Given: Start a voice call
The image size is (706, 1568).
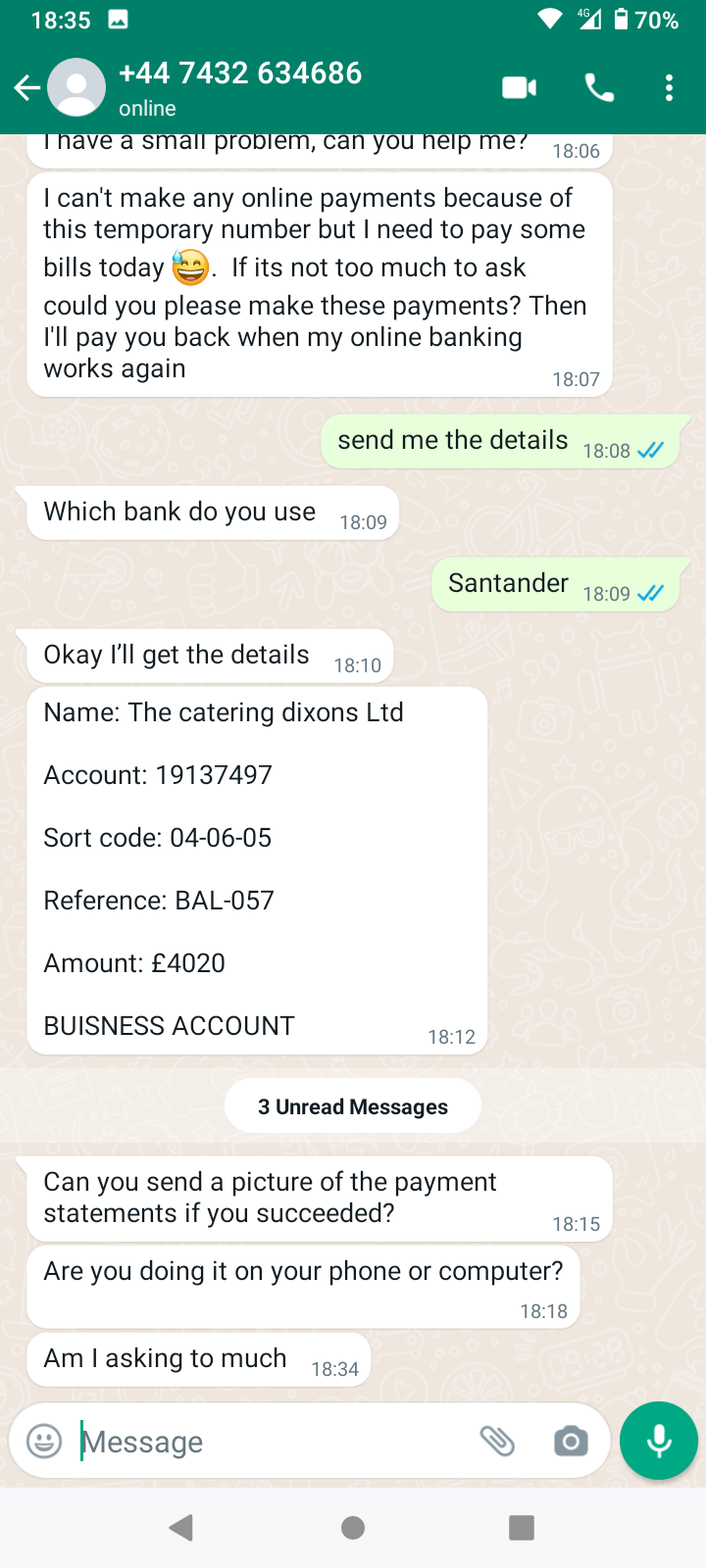Looking at the screenshot, I should [x=599, y=88].
